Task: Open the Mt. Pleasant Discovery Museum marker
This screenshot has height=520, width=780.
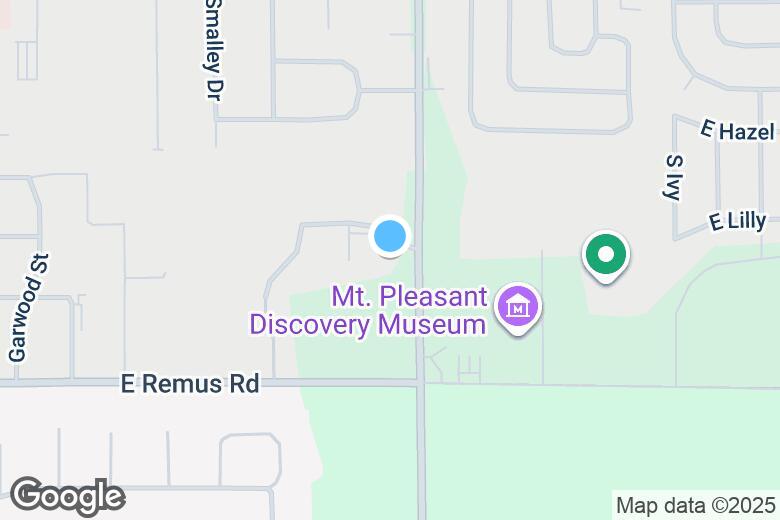Action: pyautogui.click(x=518, y=308)
